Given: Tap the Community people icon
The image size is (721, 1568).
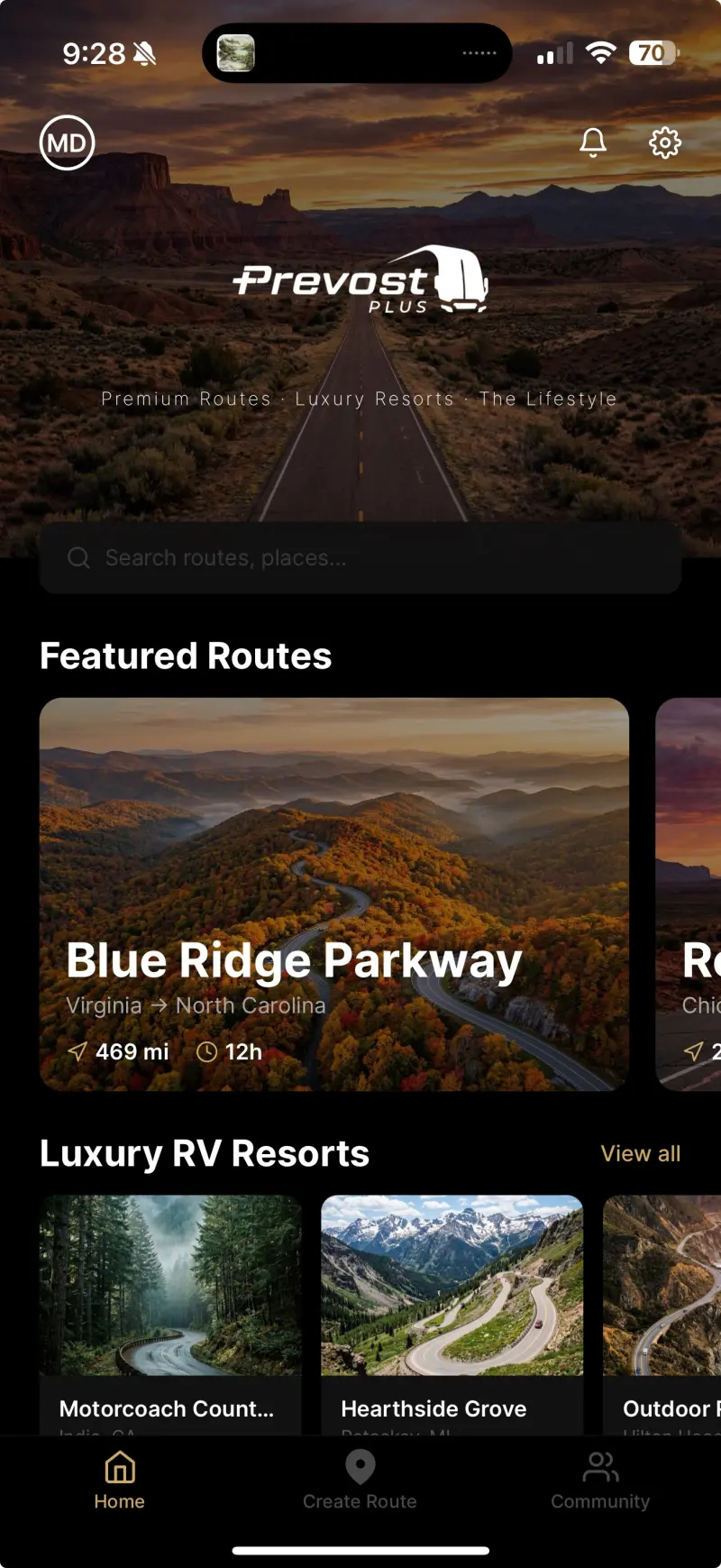Looking at the screenshot, I should tap(600, 1468).
